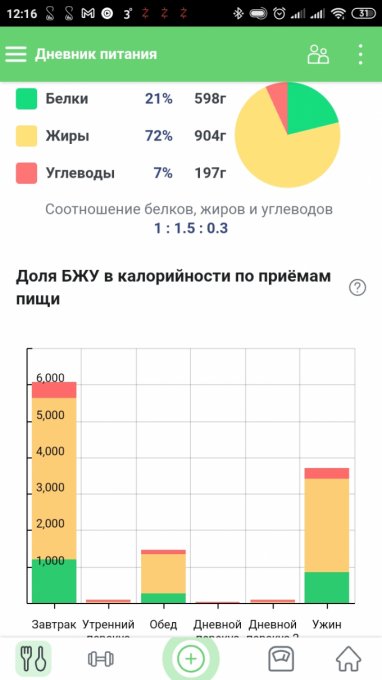Screen dimensions: 382x680
Task: Switch to the dumbbell workout tab
Action: [101, 659]
